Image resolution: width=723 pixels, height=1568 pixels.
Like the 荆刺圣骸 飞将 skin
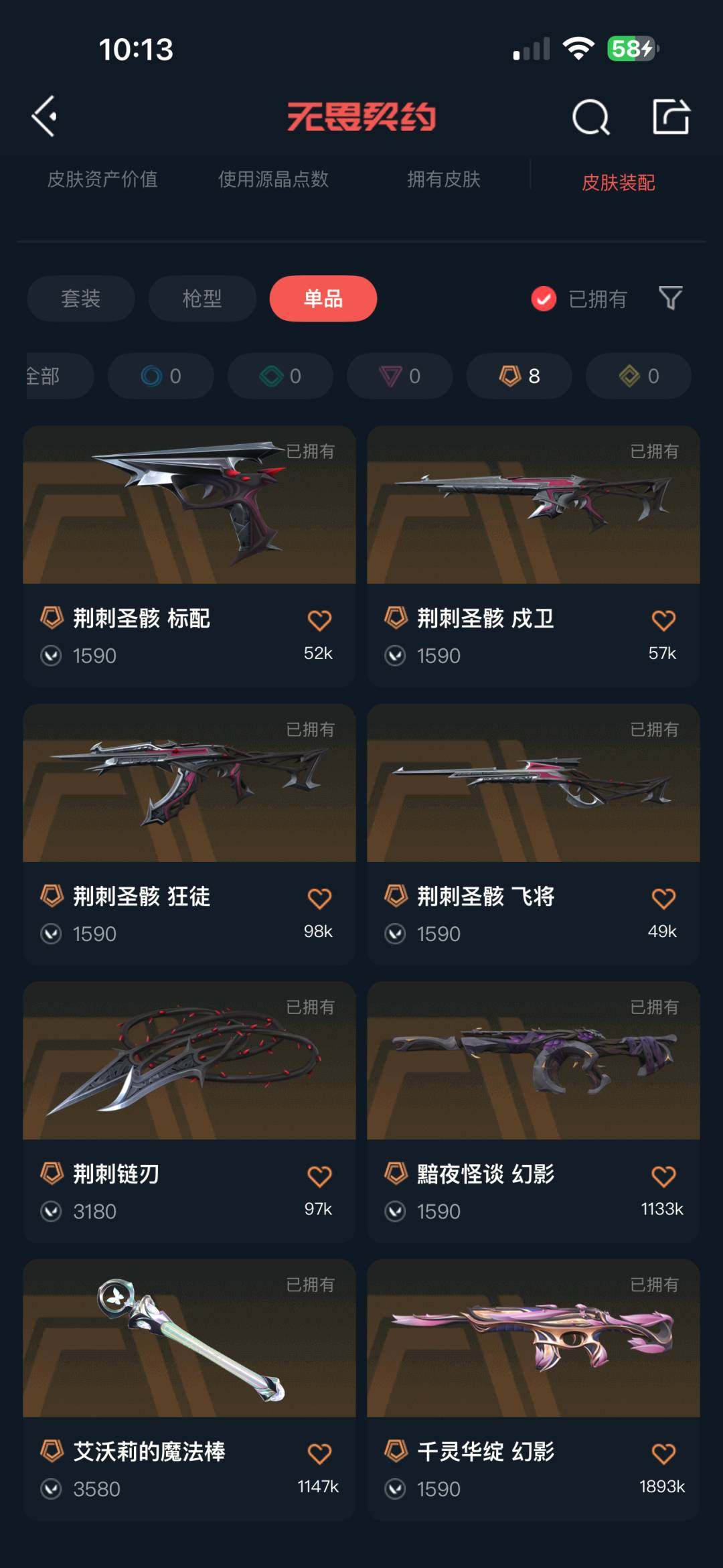(663, 898)
